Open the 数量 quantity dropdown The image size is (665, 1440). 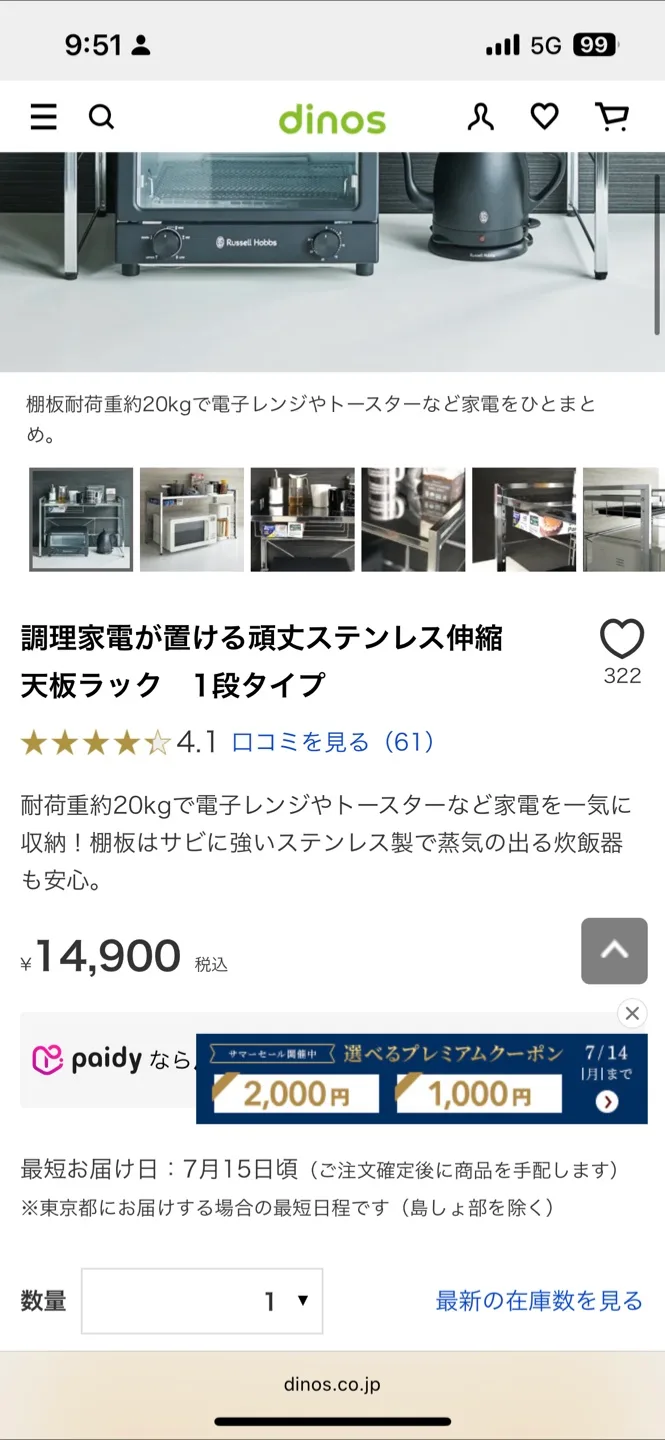202,1301
